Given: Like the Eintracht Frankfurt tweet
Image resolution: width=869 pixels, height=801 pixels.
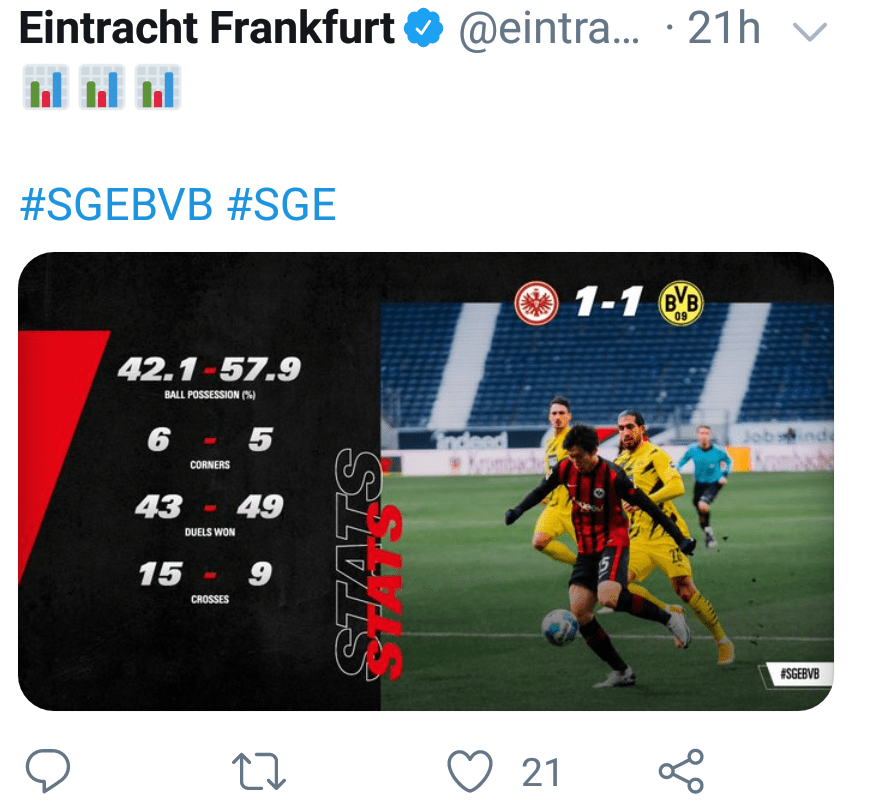Looking at the screenshot, I should pyautogui.click(x=469, y=771).
